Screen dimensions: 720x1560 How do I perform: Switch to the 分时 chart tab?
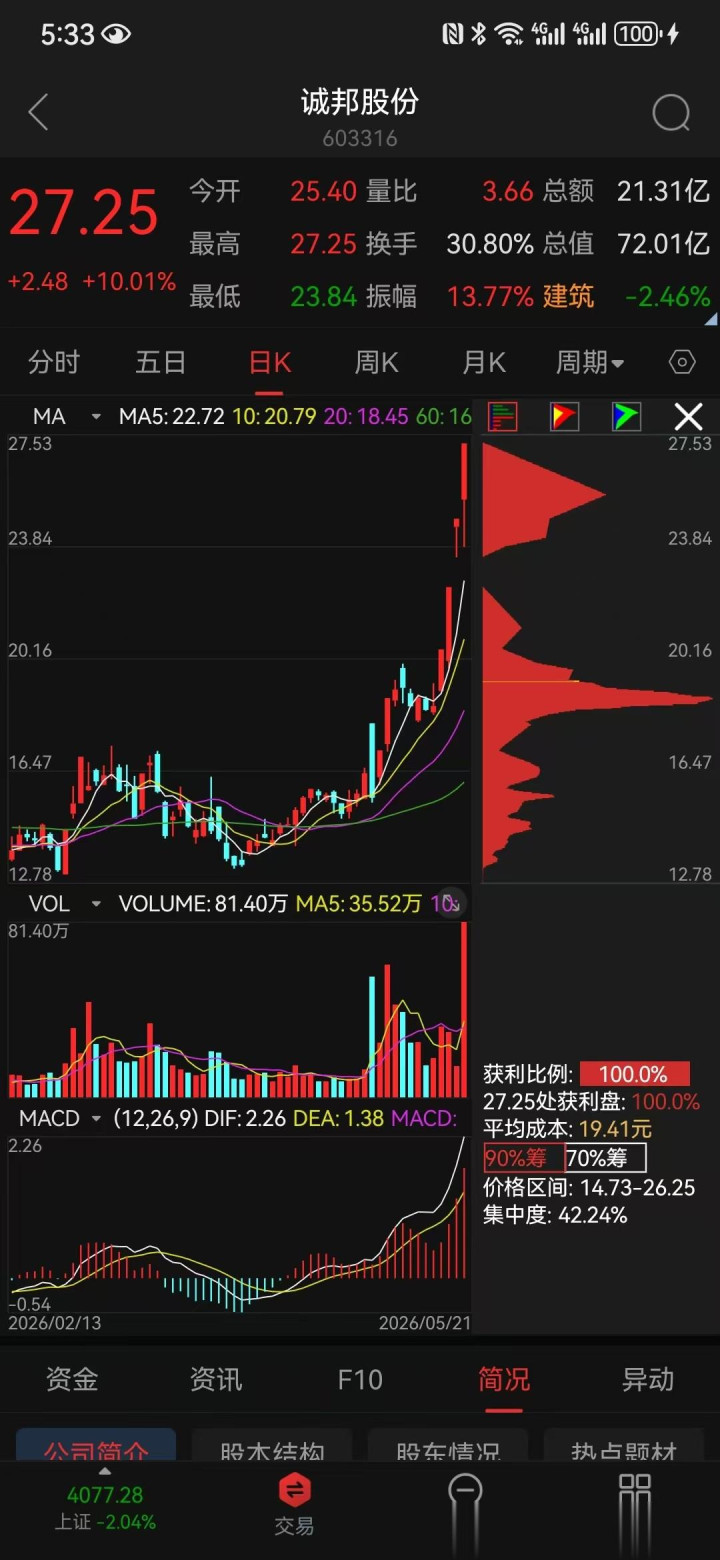coord(54,362)
